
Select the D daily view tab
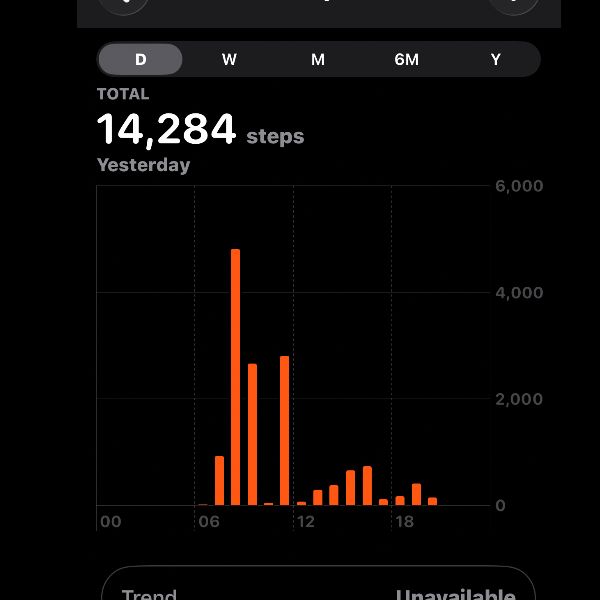click(x=140, y=59)
